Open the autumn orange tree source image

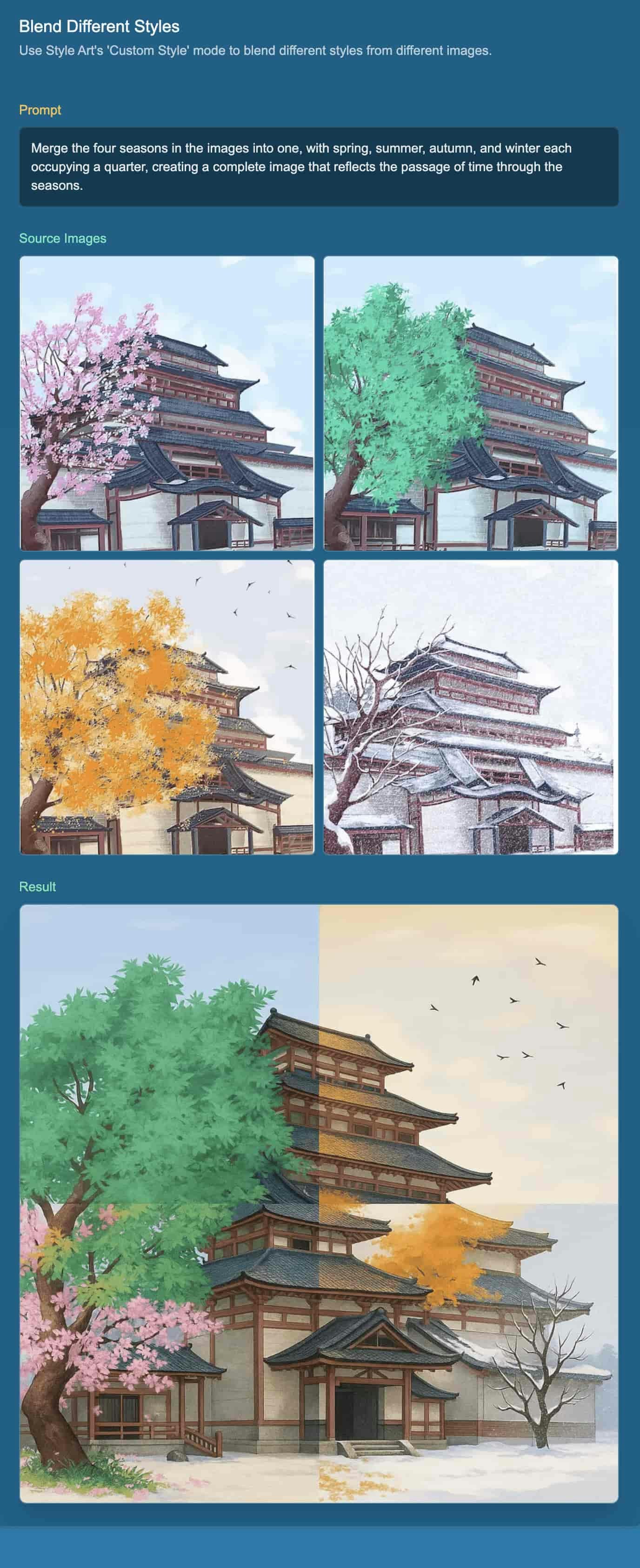(x=167, y=707)
